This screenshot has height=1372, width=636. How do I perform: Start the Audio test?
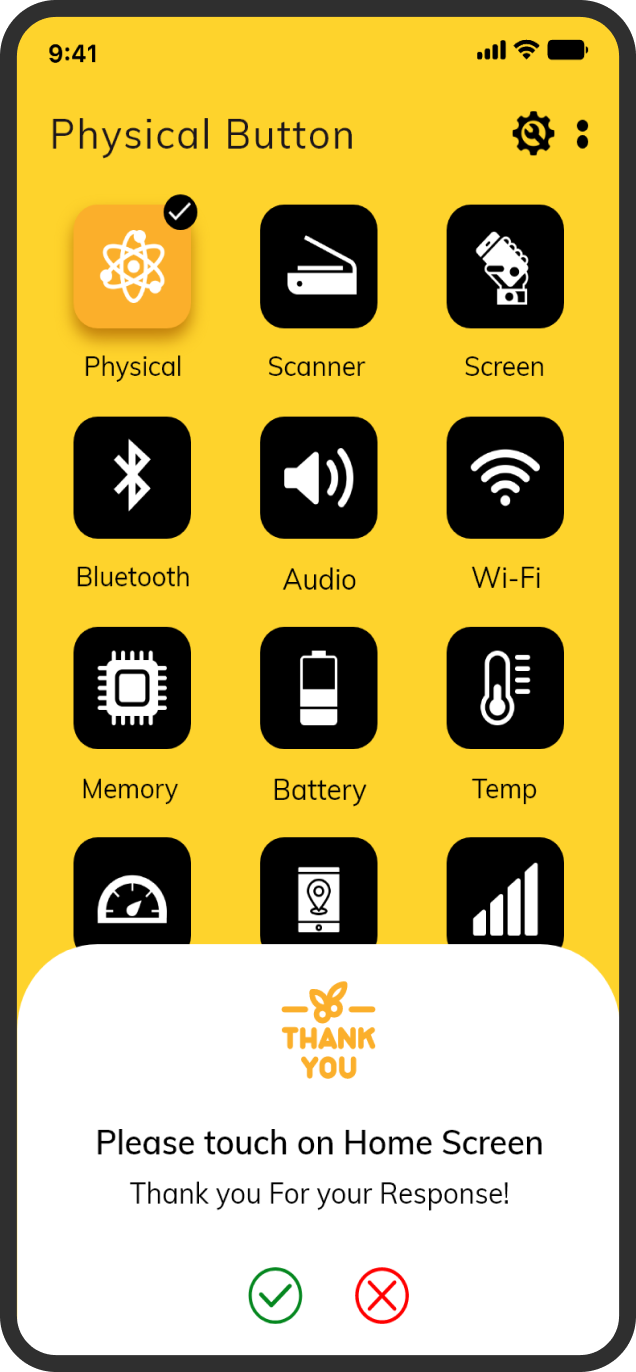[318, 477]
